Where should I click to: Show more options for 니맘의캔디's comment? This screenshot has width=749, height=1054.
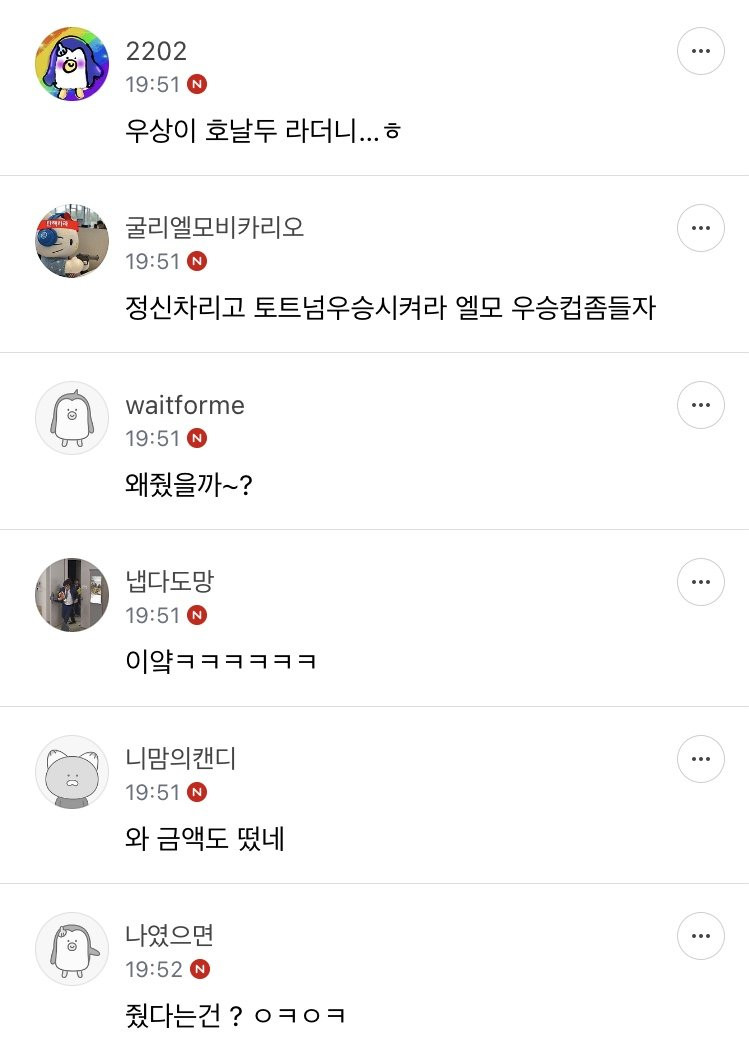click(700, 759)
